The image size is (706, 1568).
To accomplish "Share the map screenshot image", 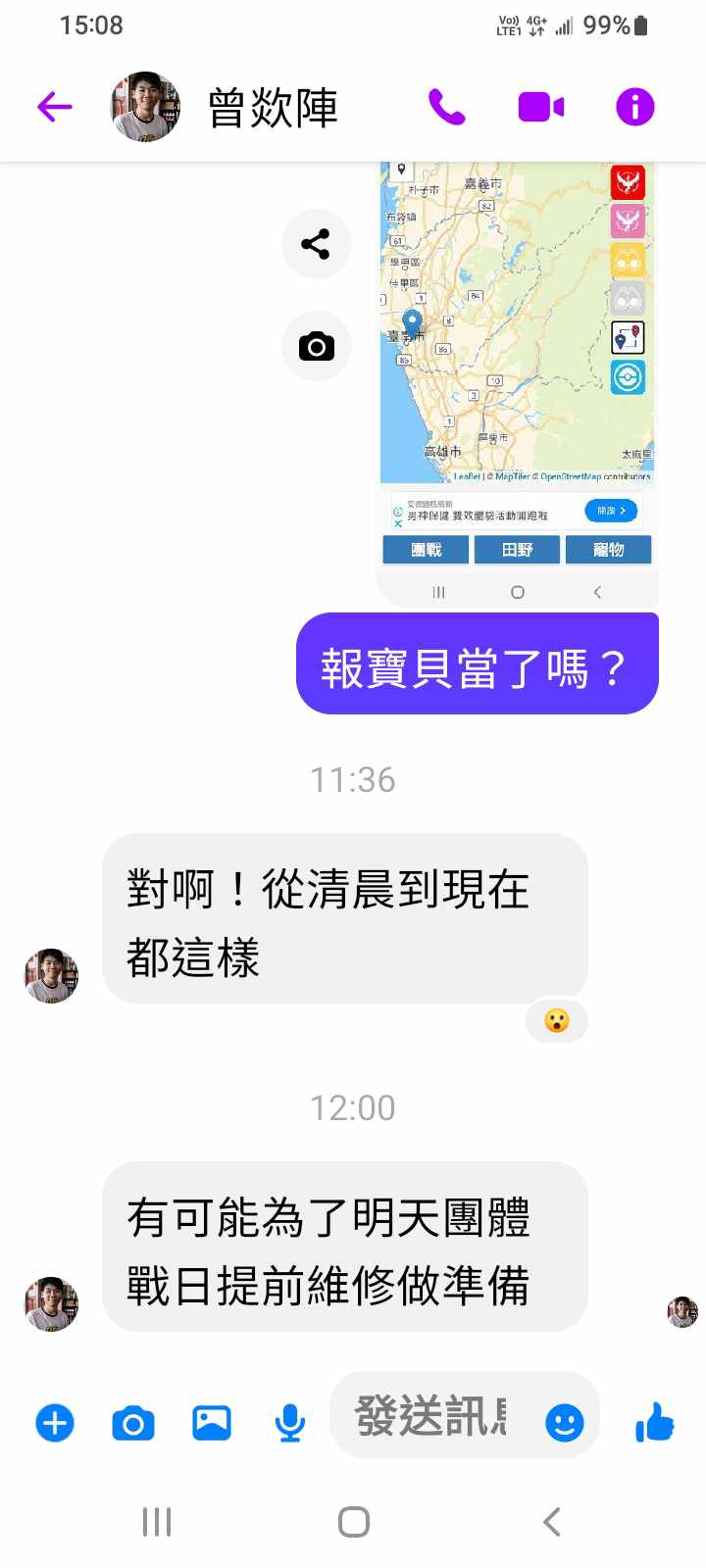I will (316, 244).
